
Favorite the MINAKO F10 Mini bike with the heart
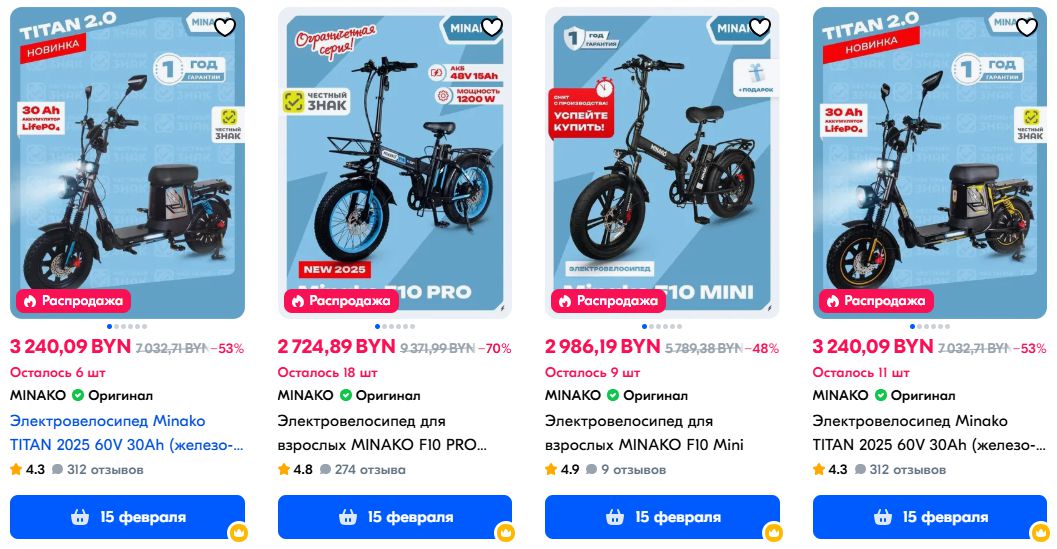point(760,27)
